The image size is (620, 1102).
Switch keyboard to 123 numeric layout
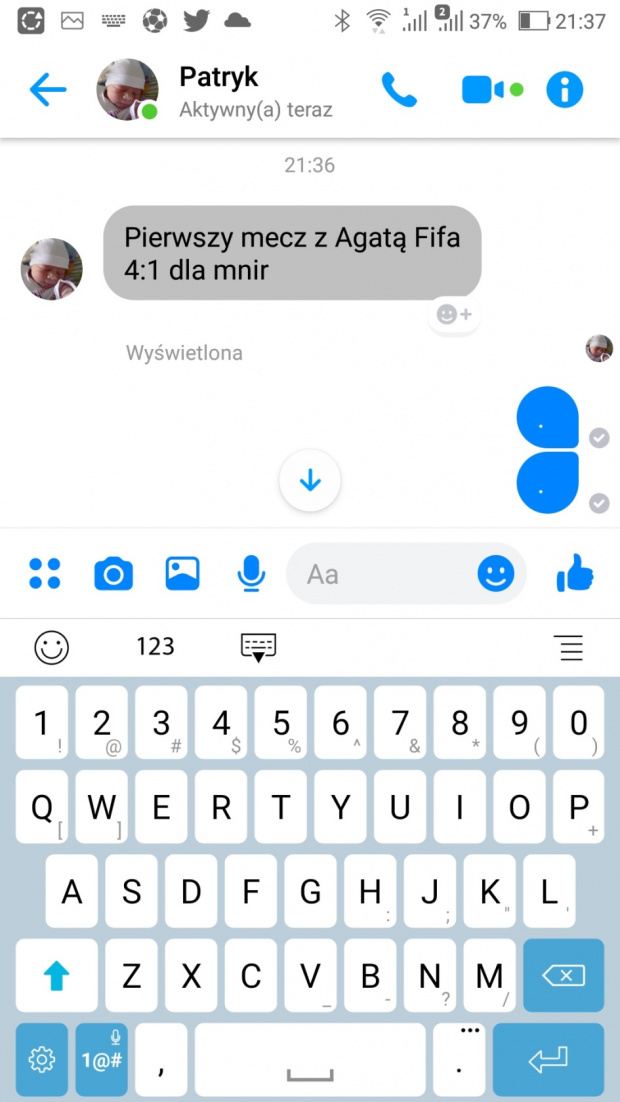(x=155, y=647)
